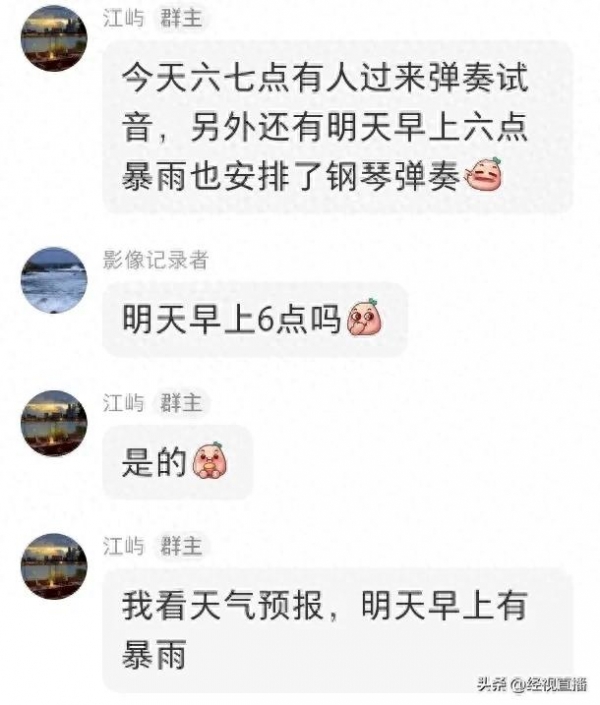View 江屿's avatar beside the 我看天气预报 message
The width and height of the screenshot is (600, 705).
click(x=54, y=566)
